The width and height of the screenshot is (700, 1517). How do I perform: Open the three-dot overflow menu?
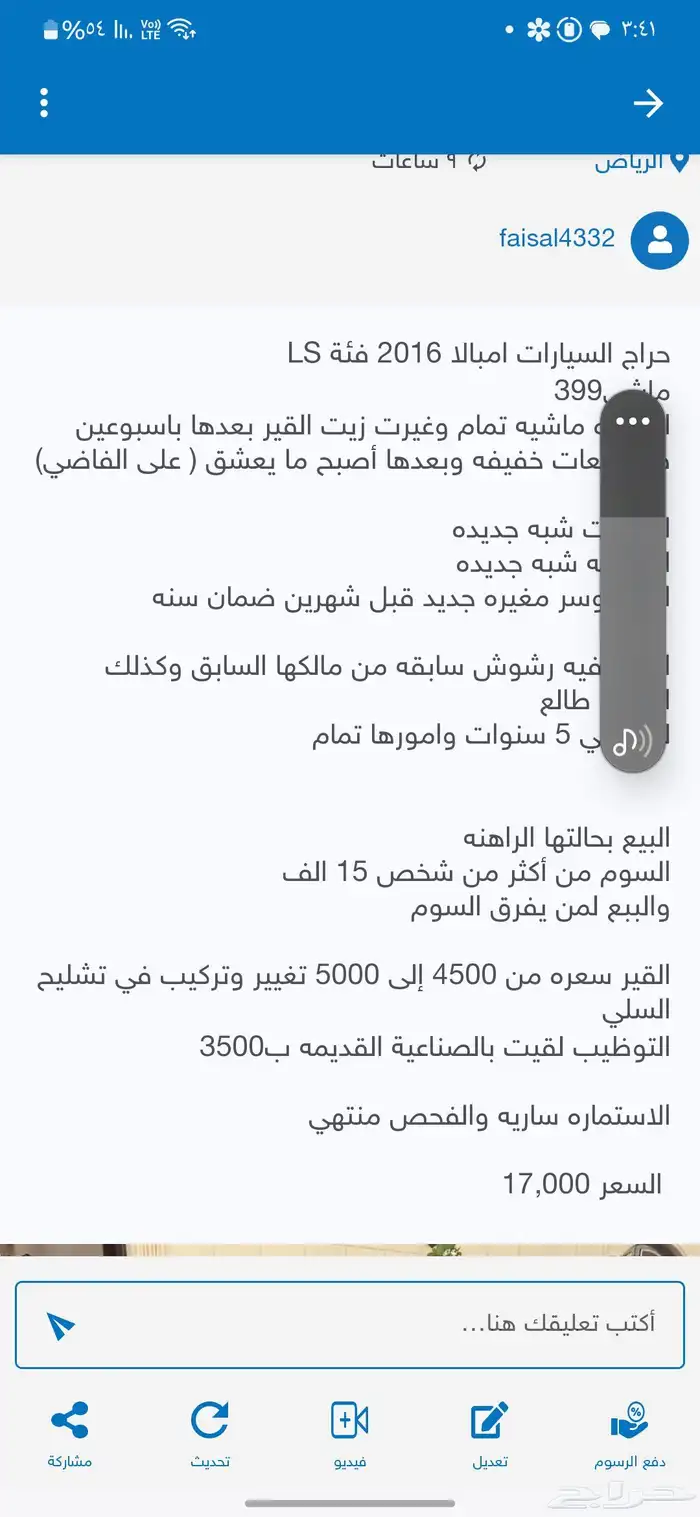click(x=44, y=103)
